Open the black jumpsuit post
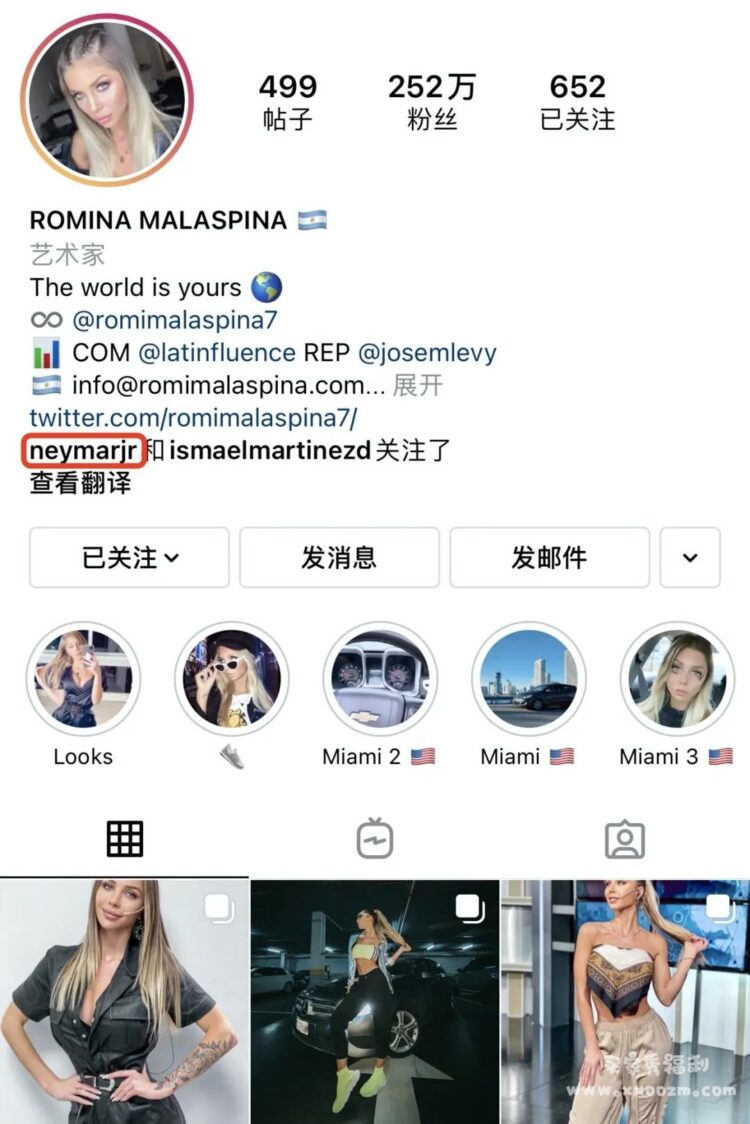 click(x=124, y=1002)
